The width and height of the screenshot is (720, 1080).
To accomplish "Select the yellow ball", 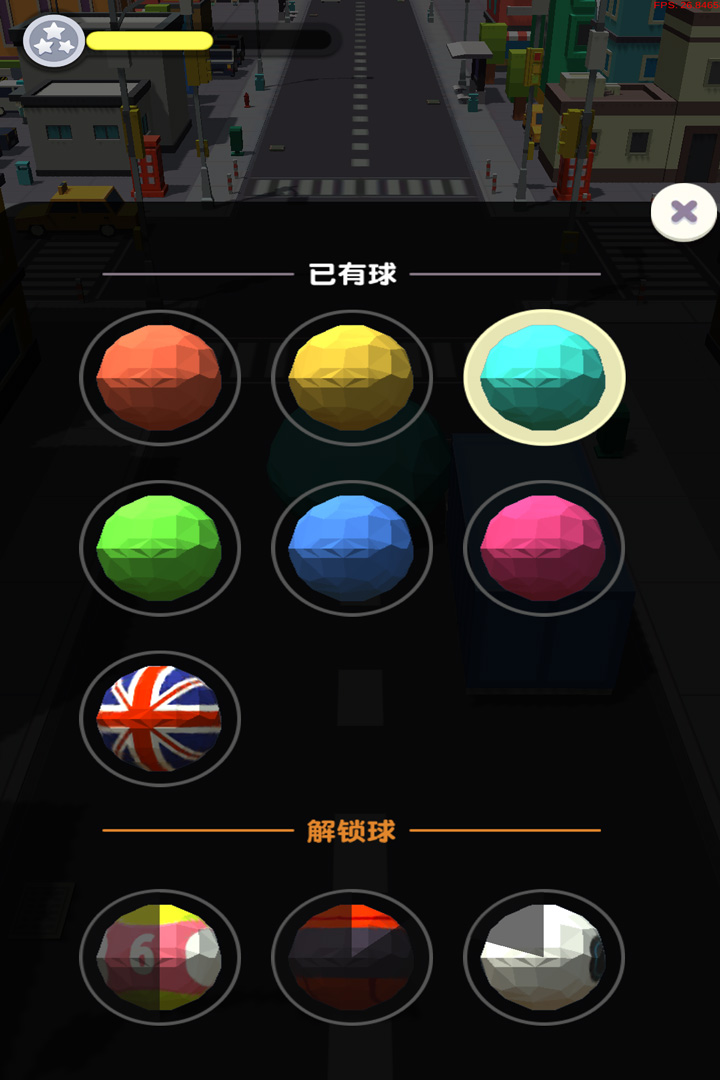I will pos(352,378).
